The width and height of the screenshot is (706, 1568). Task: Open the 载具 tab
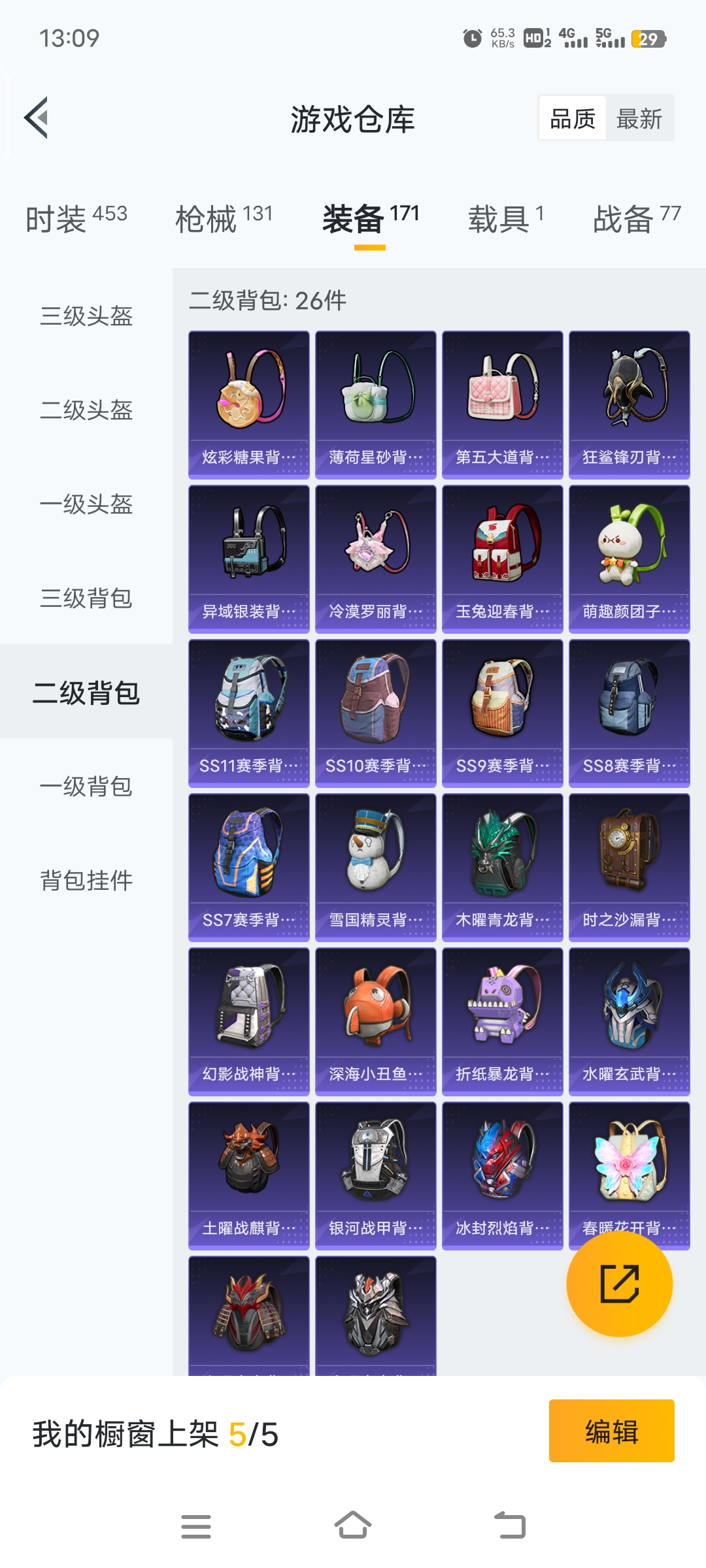pyautogui.click(x=505, y=219)
